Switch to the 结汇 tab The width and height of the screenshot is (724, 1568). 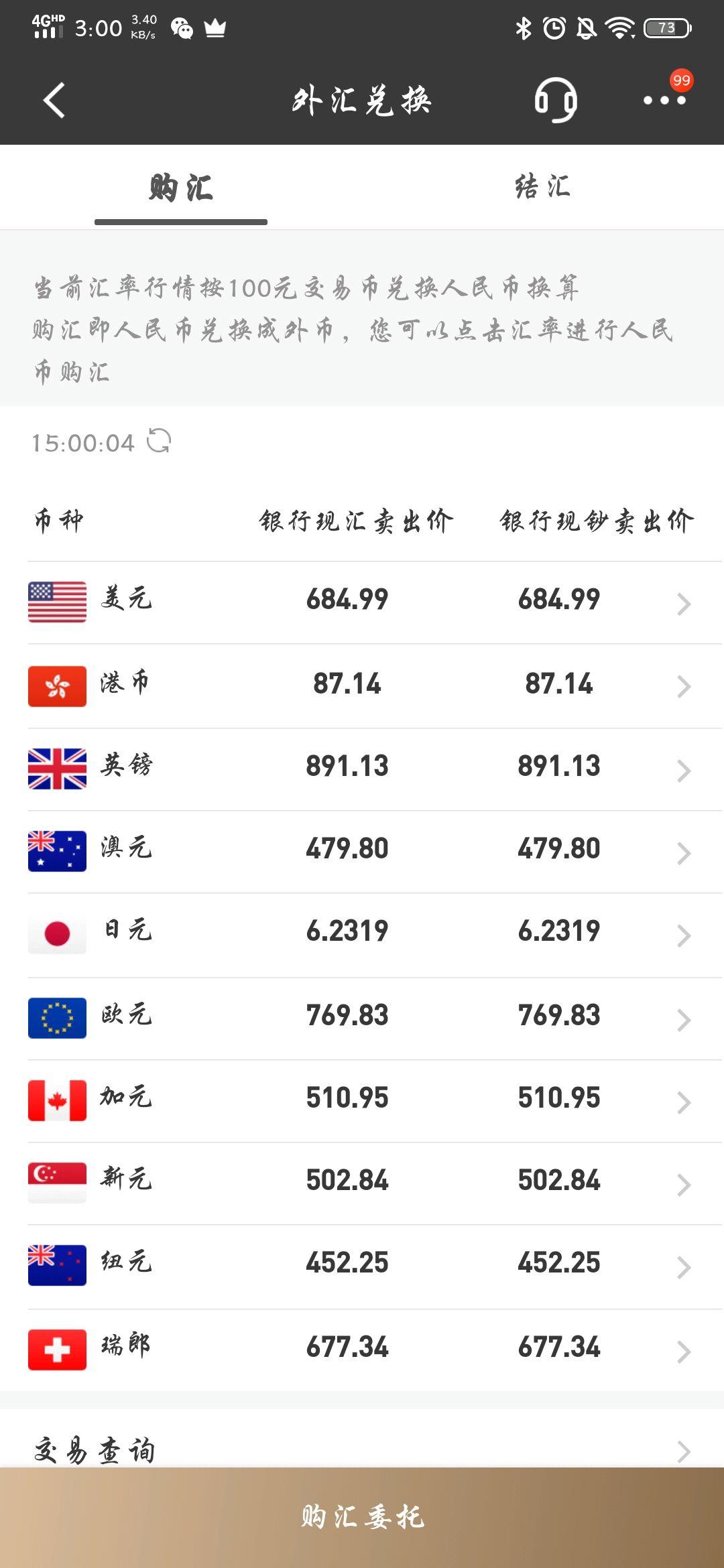tap(540, 188)
